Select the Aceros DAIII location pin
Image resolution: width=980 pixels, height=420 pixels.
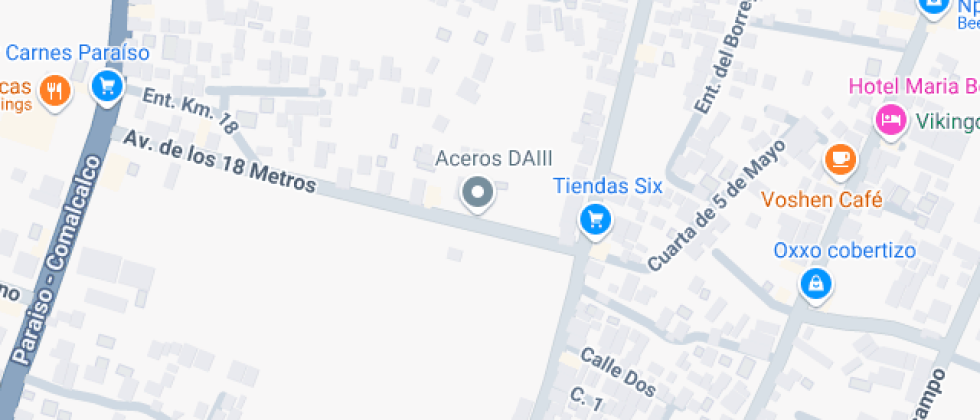click(477, 192)
